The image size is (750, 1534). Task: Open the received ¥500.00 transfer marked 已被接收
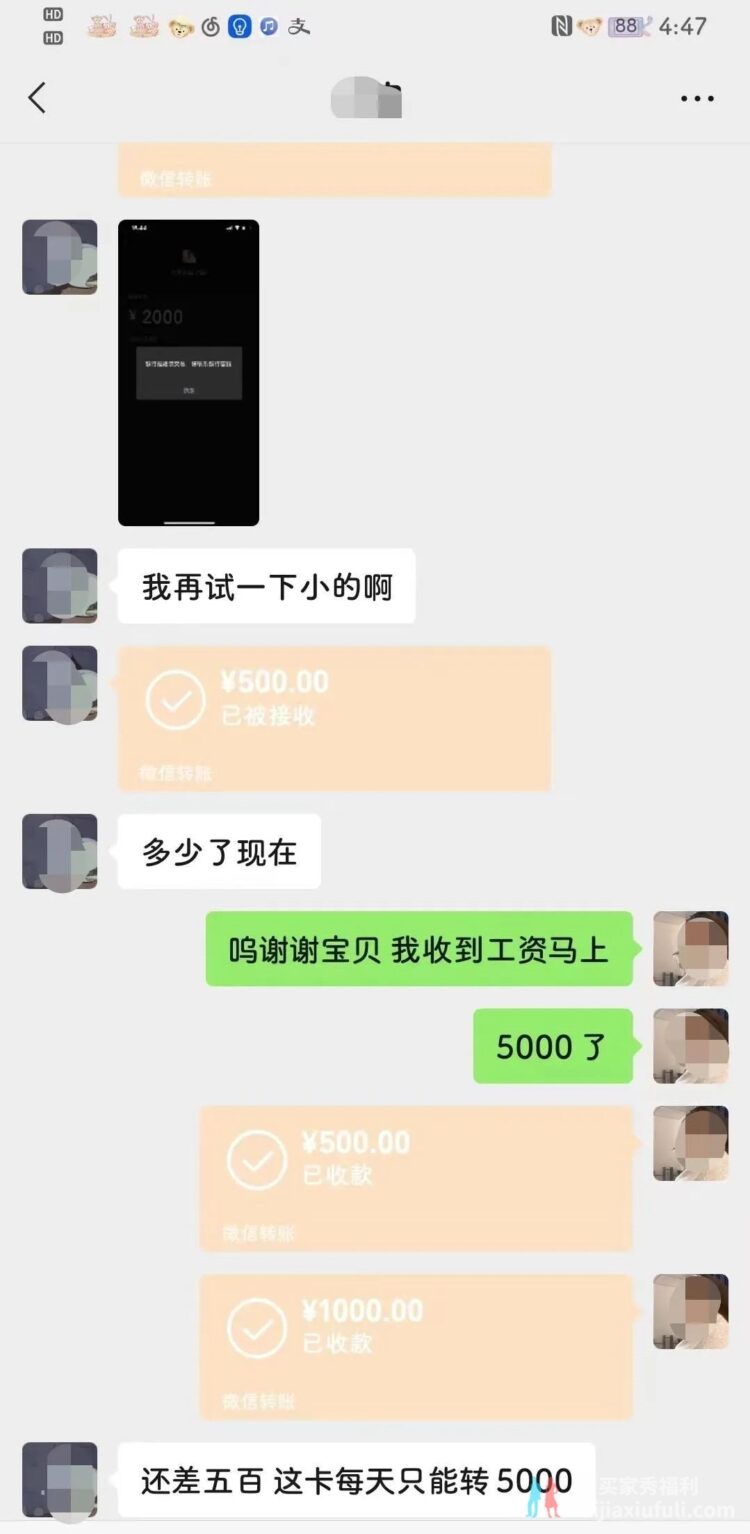pos(334,718)
